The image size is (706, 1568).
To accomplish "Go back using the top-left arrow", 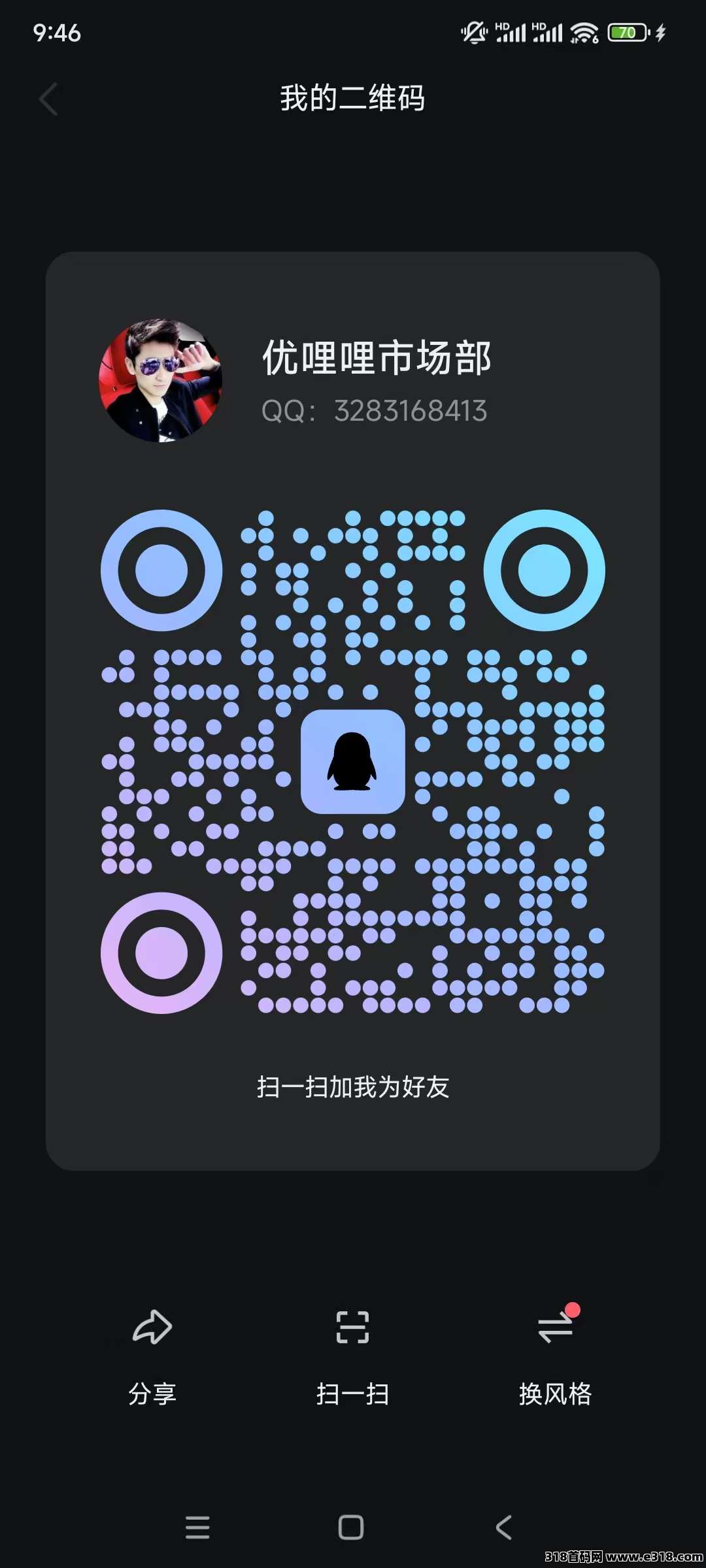I will [x=48, y=99].
